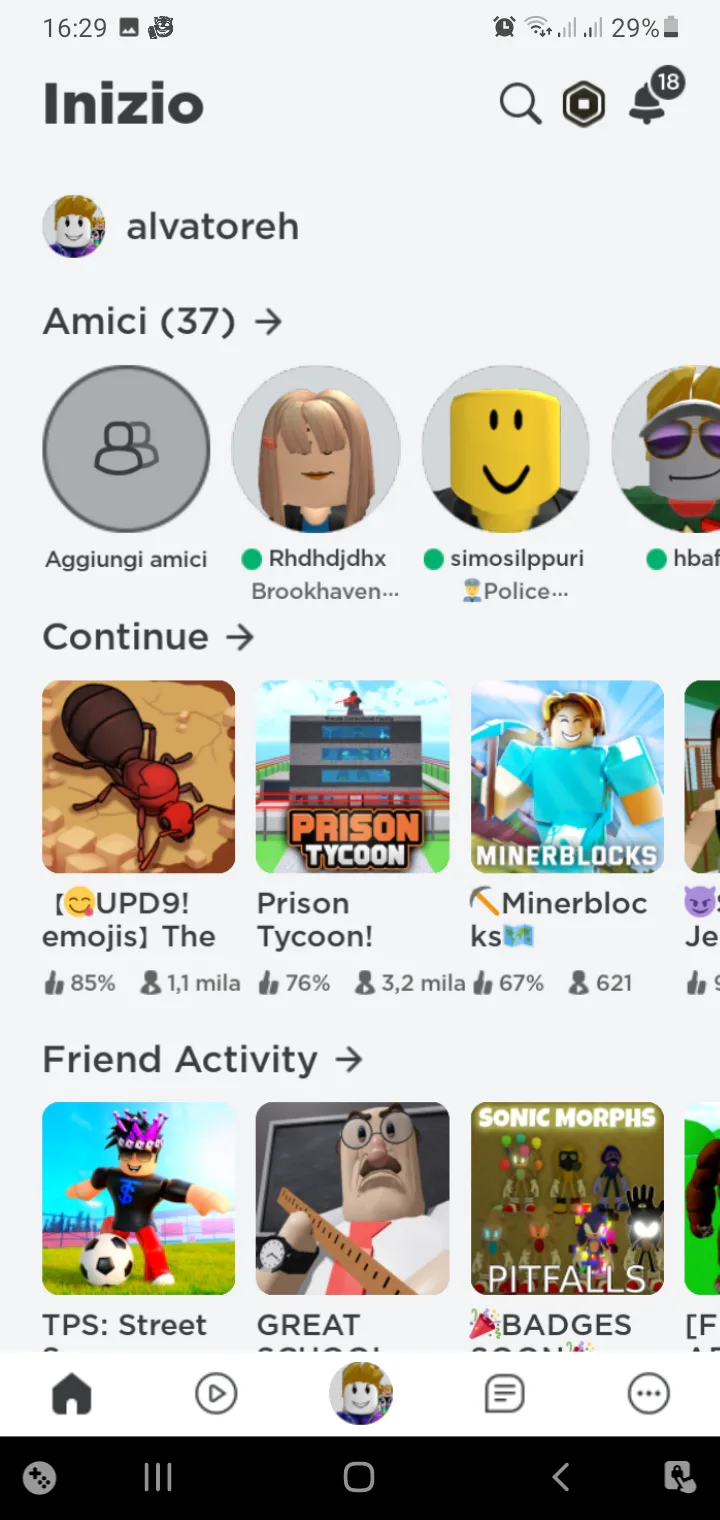Open friend simosilppuri's profile
The image size is (720, 1520).
(x=506, y=450)
